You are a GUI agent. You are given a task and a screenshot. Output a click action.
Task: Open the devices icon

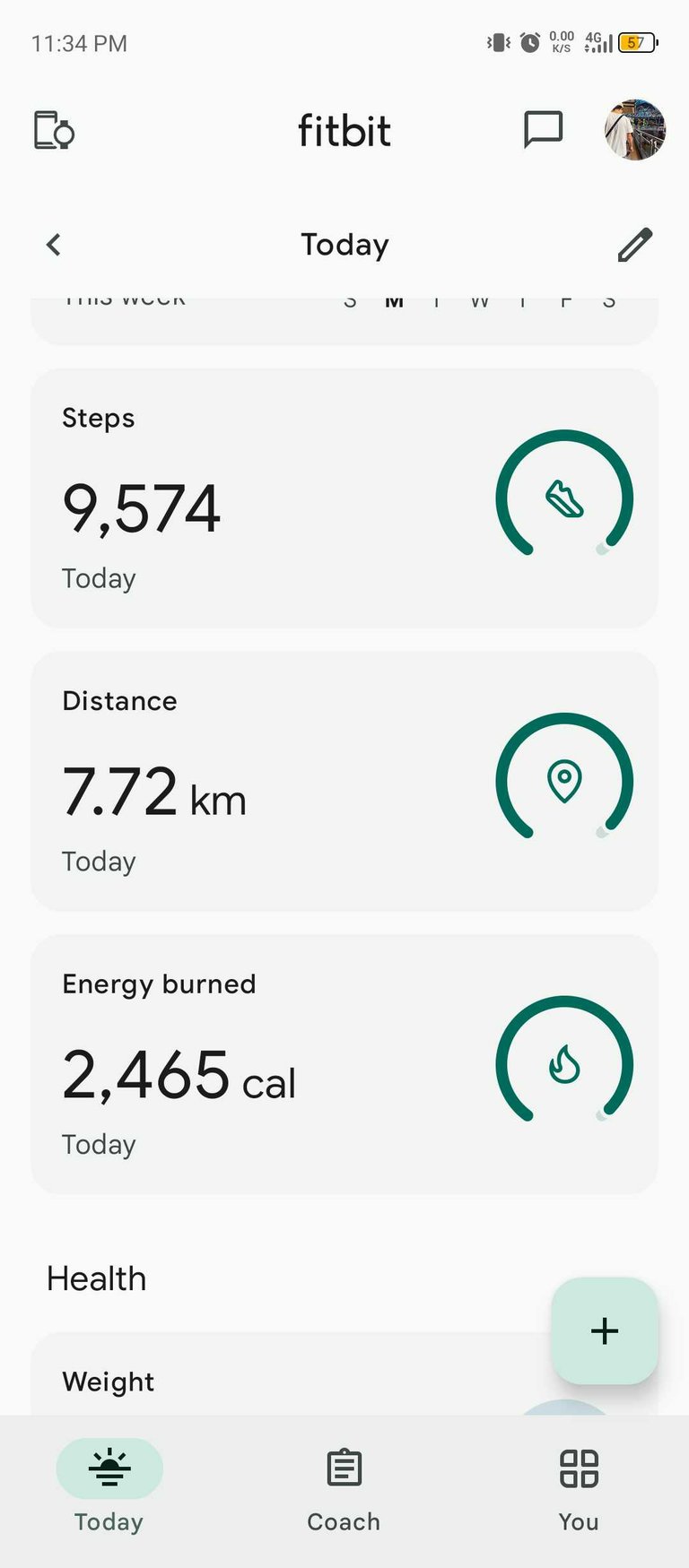(x=54, y=130)
